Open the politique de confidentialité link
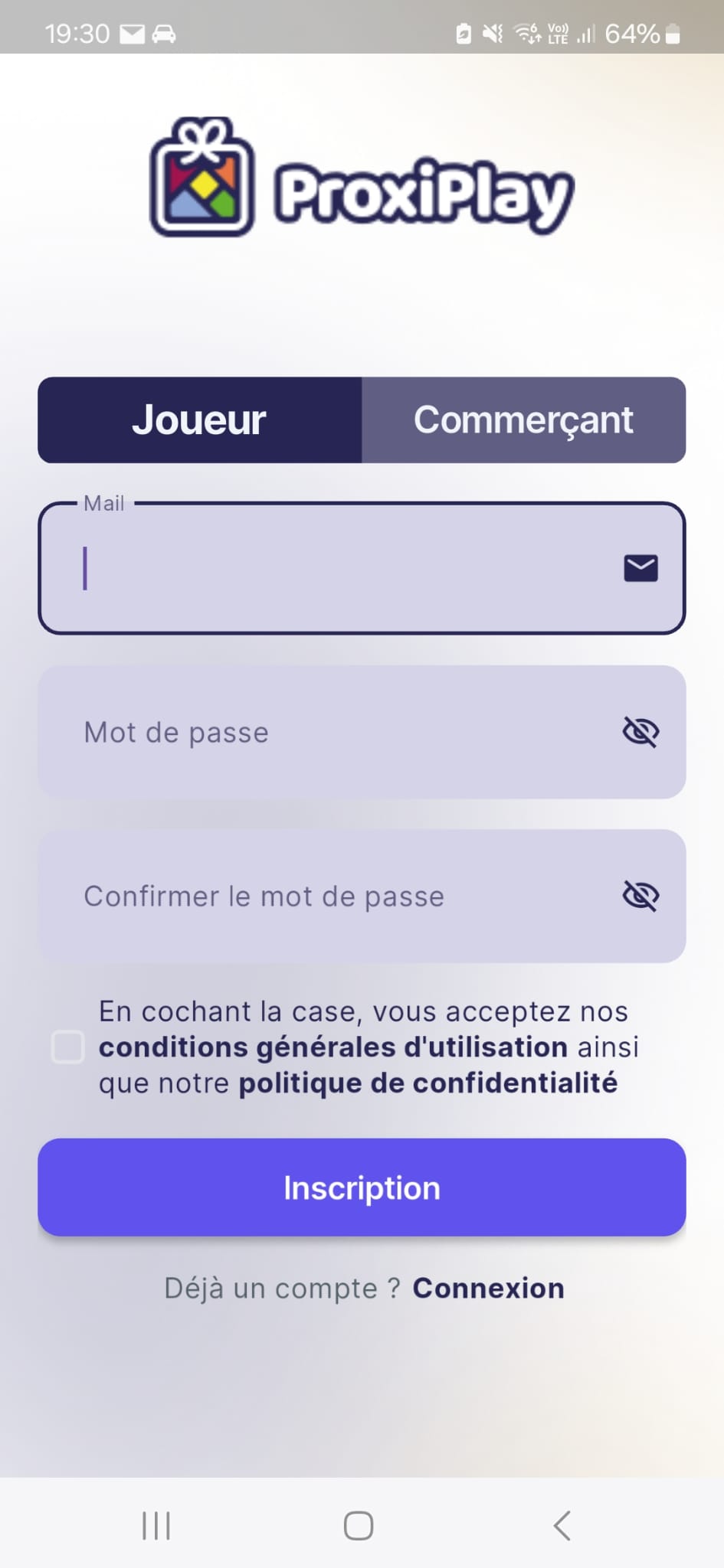724x1568 pixels. point(428,1083)
